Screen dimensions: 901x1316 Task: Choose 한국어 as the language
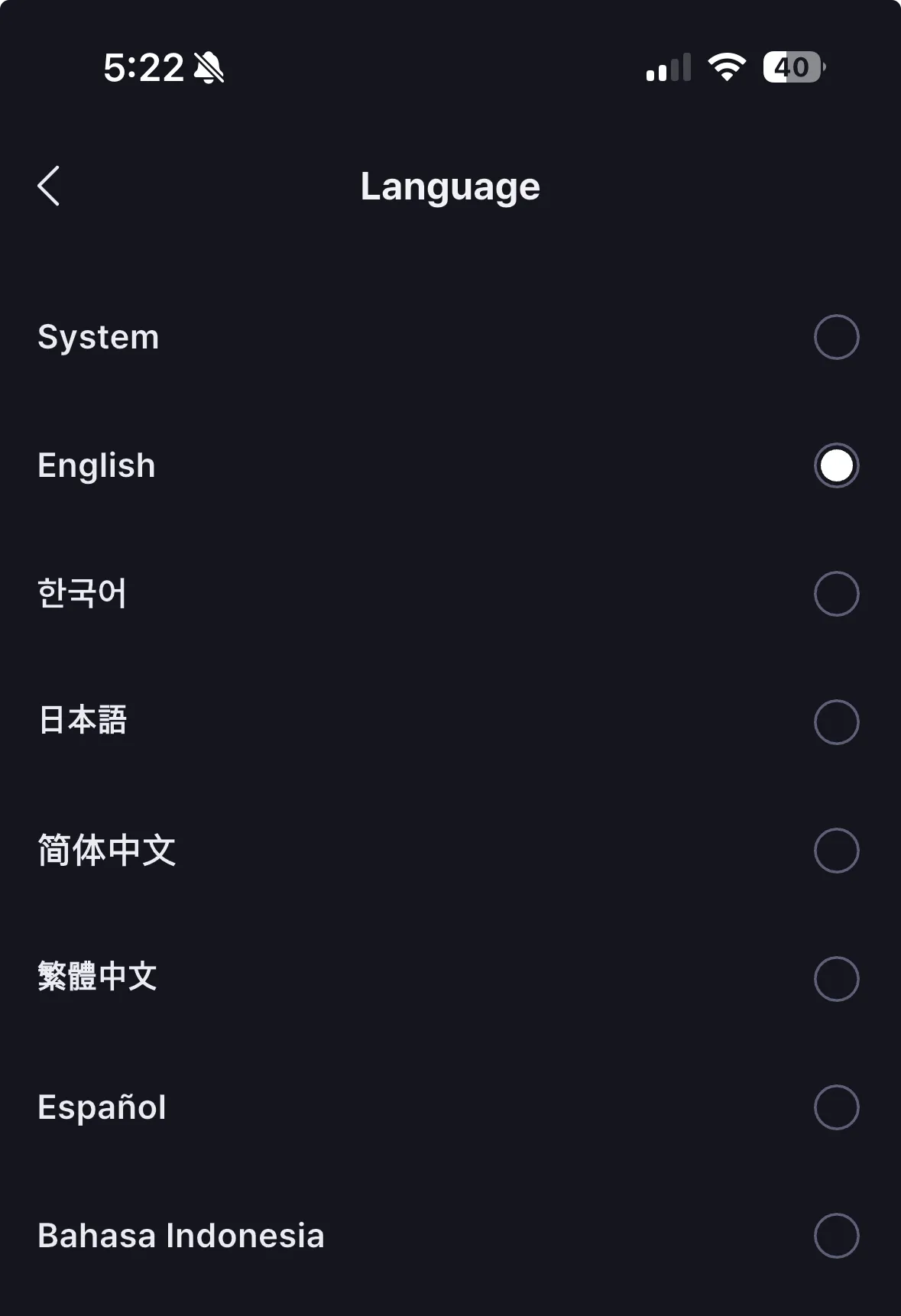836,594
